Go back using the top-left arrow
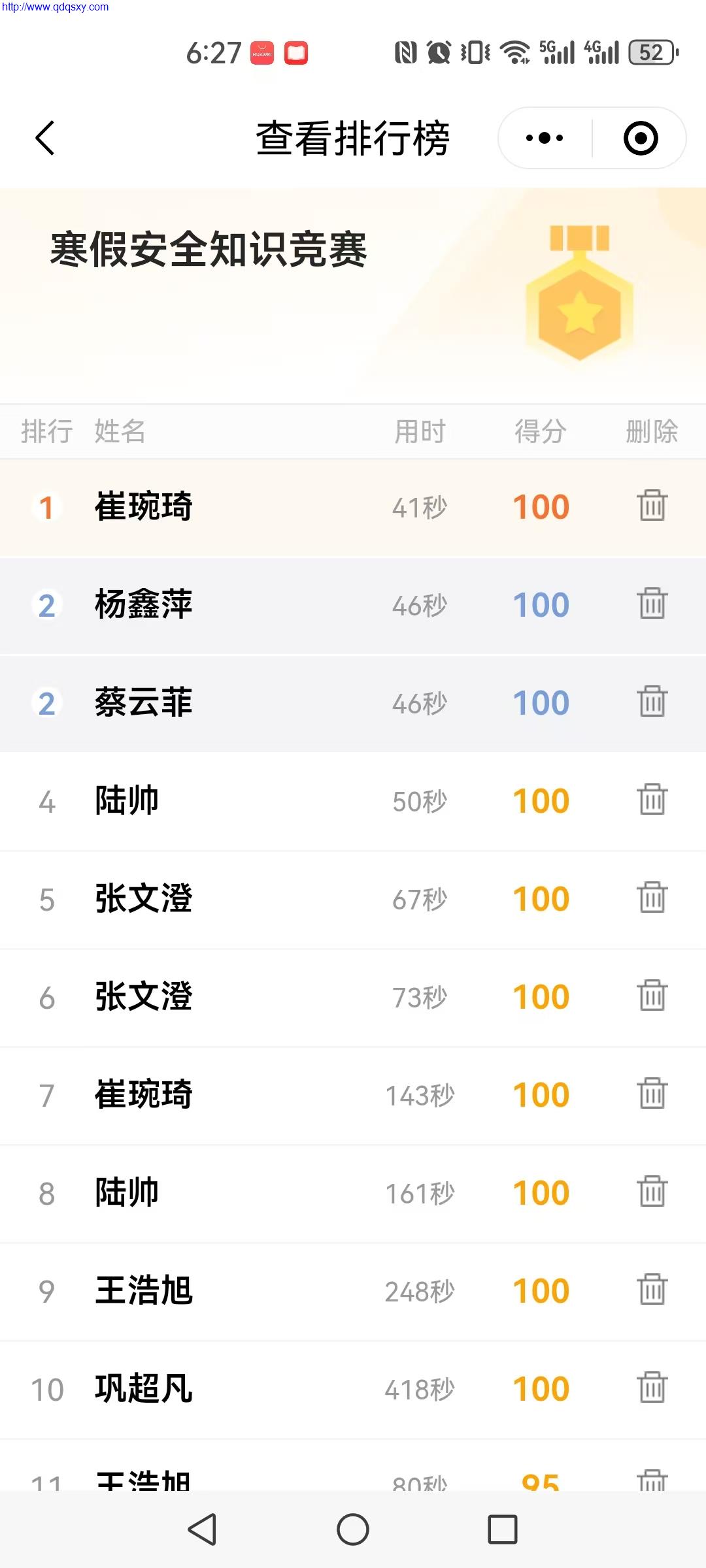This screenshot has height=1568, width=706. click(44, 138)
